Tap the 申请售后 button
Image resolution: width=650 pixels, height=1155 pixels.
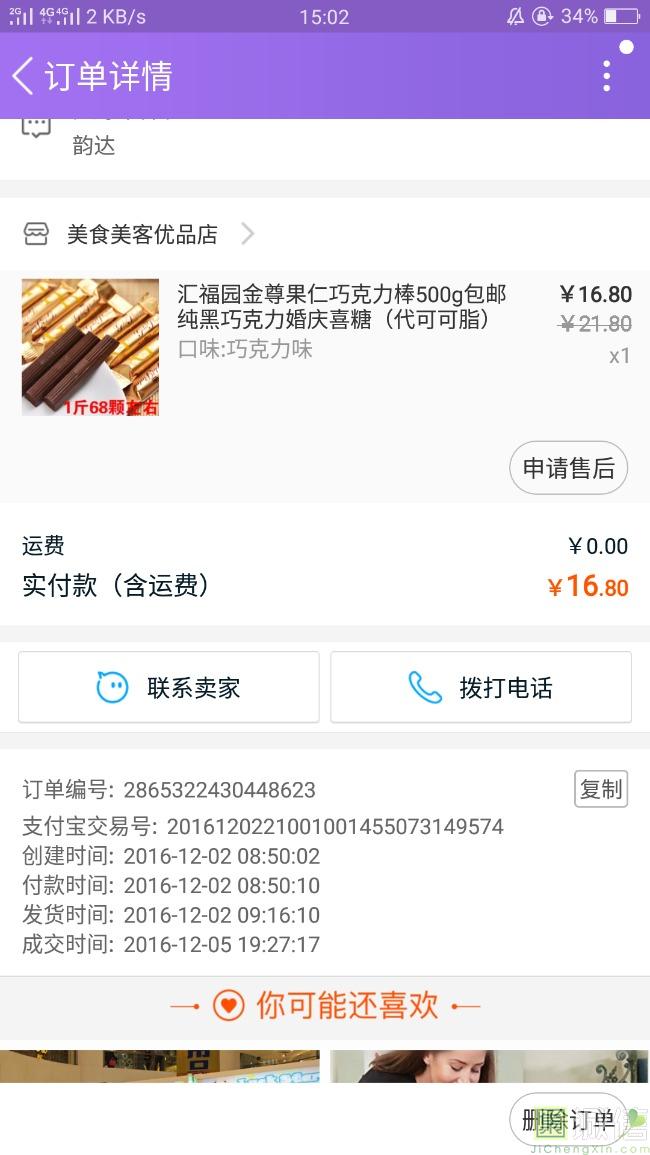[x=568, y=468]
